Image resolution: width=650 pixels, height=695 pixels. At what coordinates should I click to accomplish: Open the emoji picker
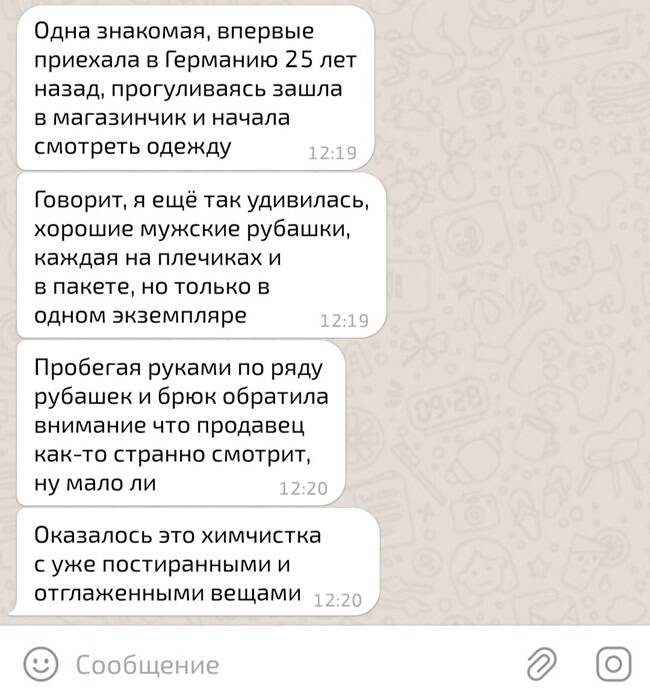40,664
